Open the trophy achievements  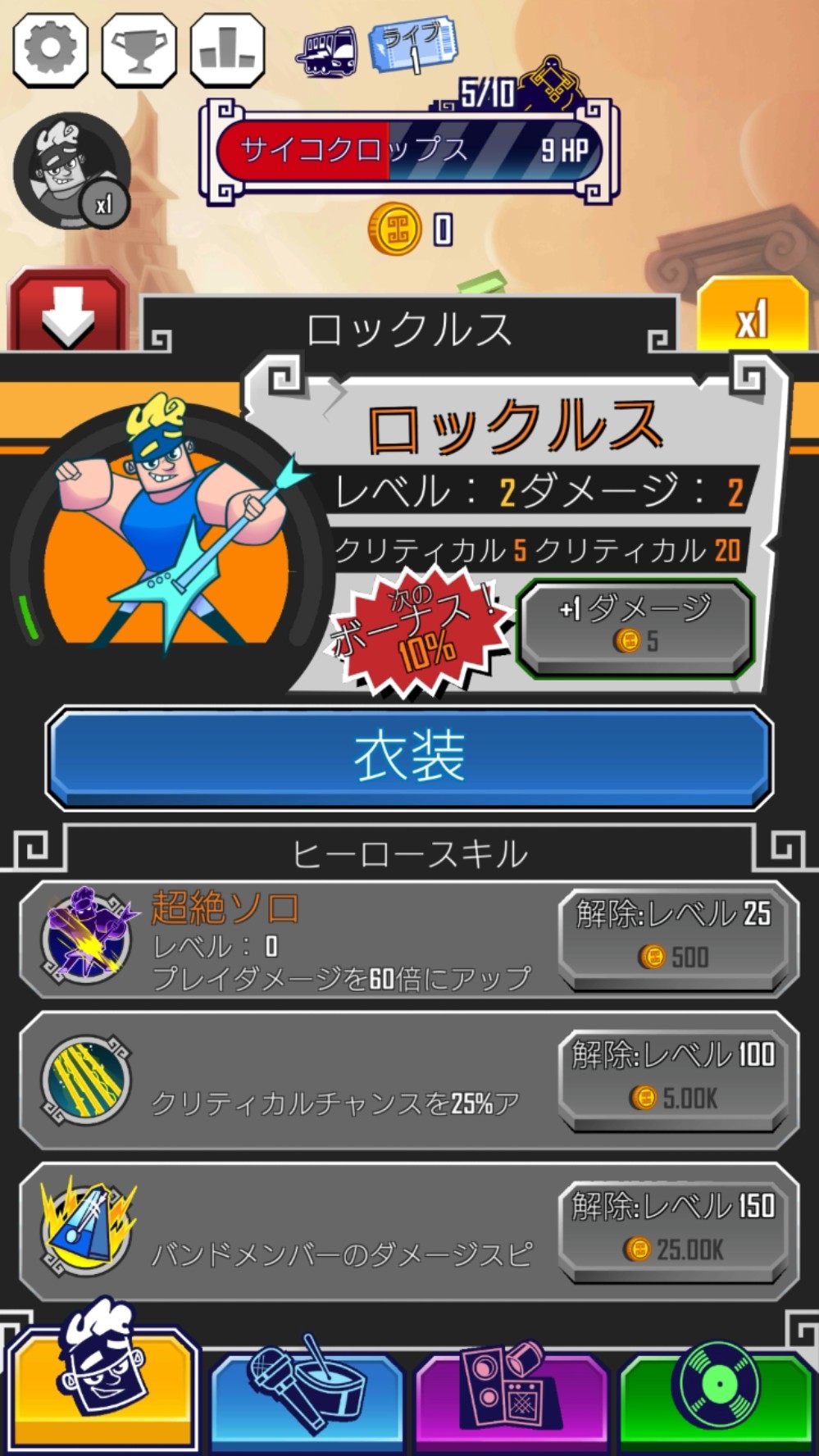139,49
